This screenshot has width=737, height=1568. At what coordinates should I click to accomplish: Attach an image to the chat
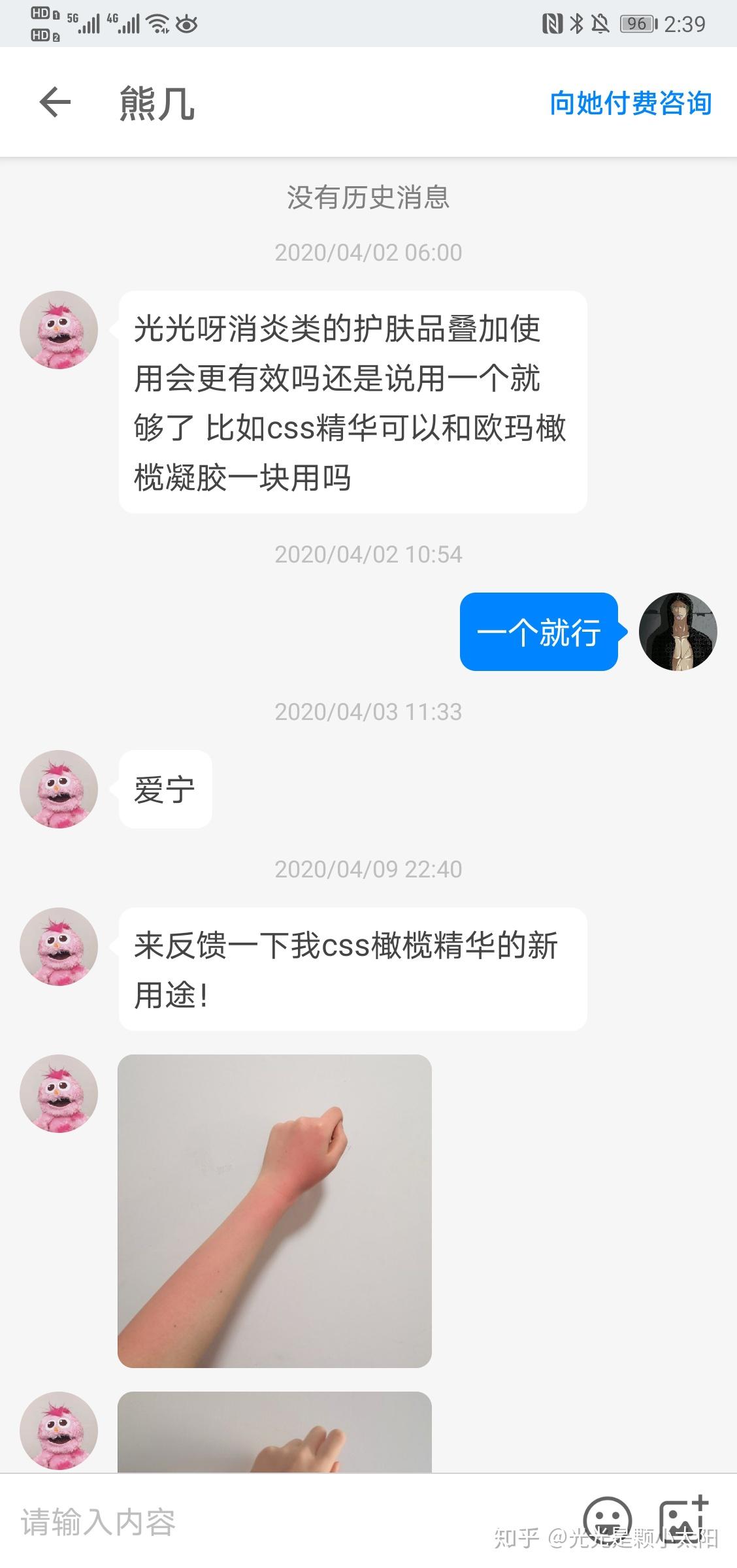click(682, 1519)
